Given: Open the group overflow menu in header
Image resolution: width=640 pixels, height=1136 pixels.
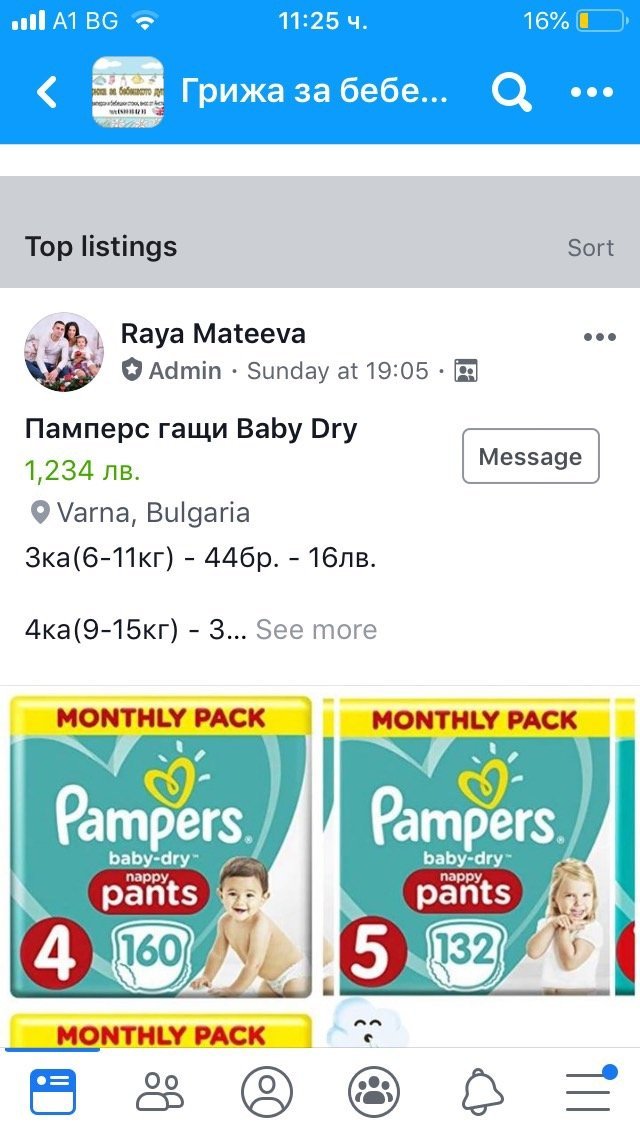Looking at the screenshot, I should 591,93.
